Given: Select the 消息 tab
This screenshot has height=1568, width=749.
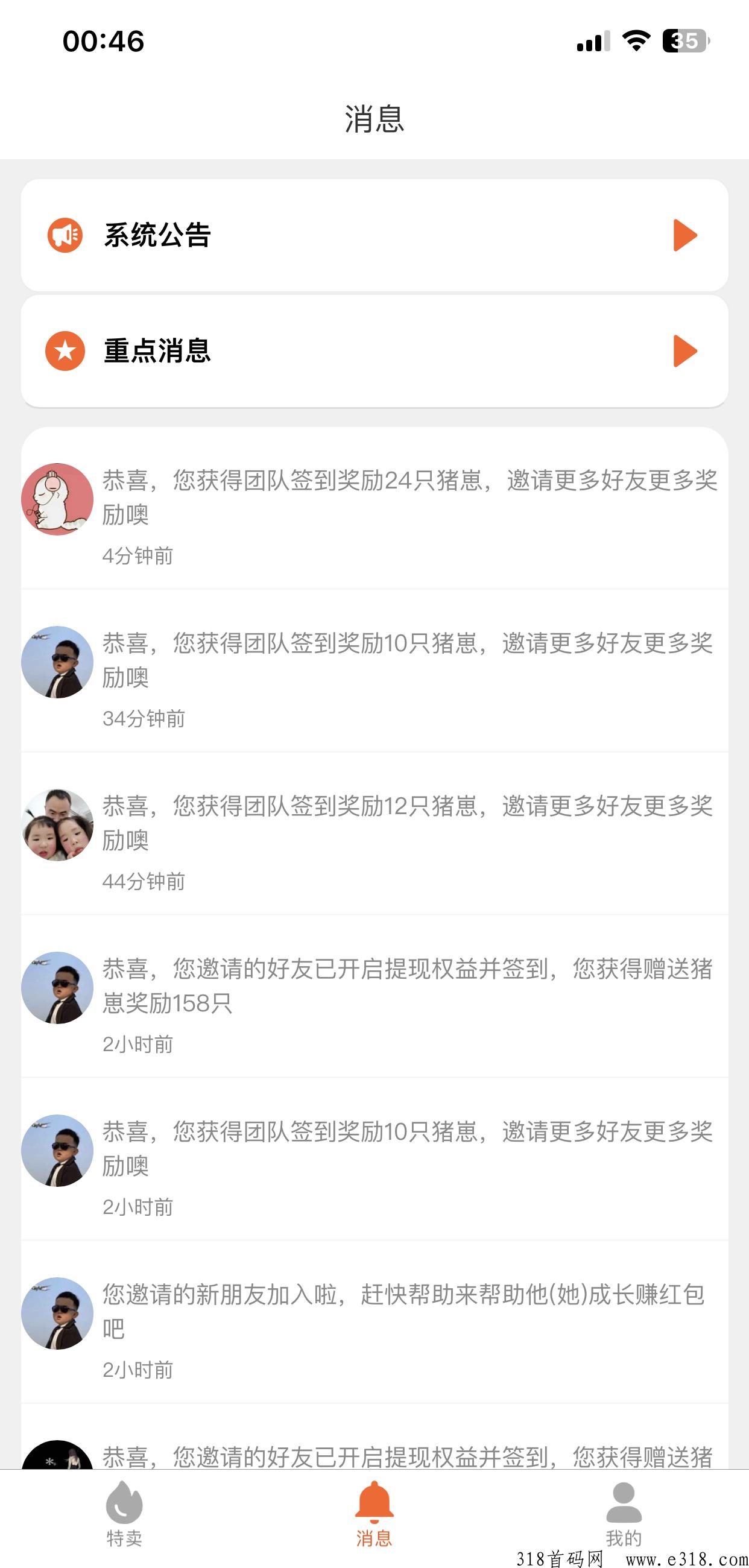Looking at the screenshot, I should [x=374, y=1514].
